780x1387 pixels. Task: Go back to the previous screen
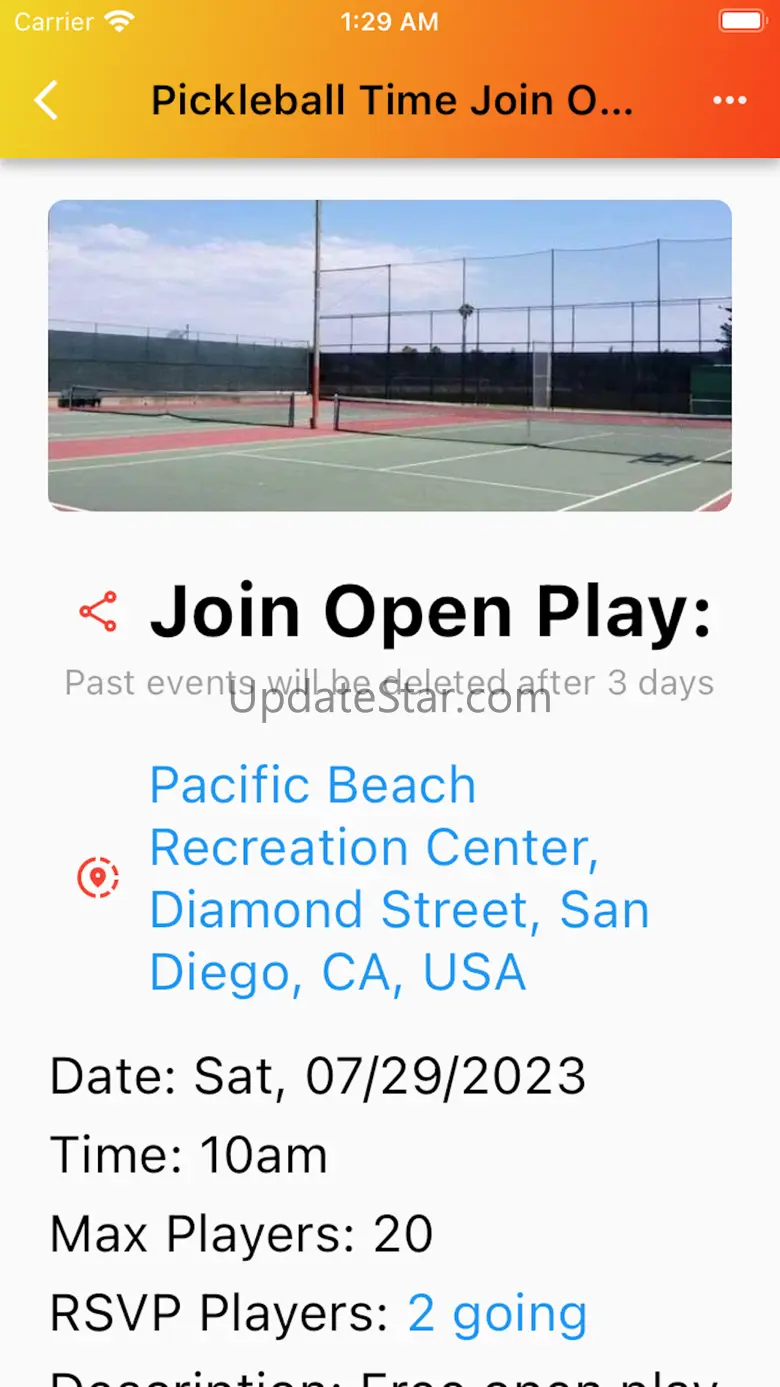click(46, 101)
